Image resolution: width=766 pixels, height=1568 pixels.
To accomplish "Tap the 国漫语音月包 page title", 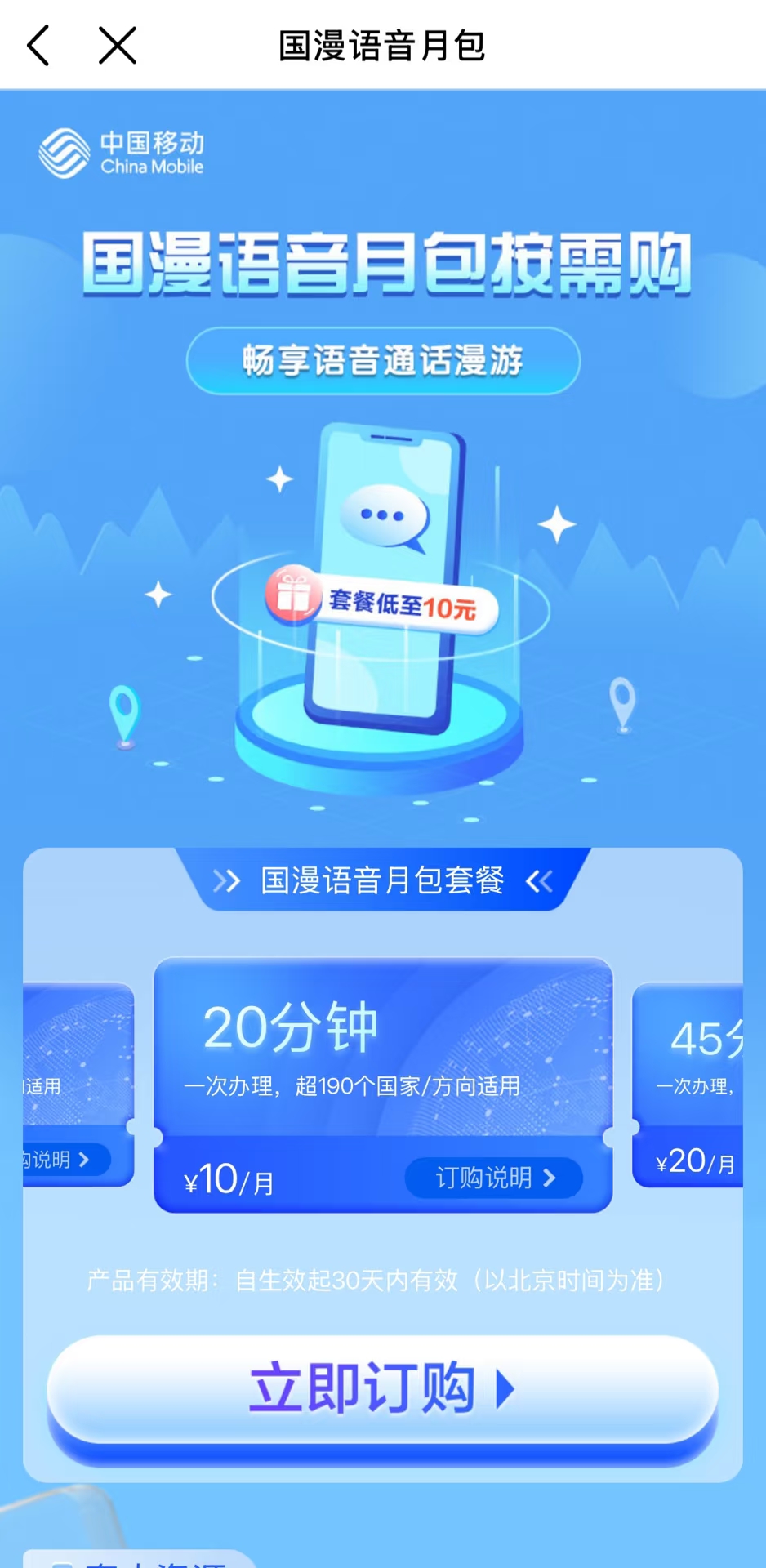I will click(x=383, y=46).
